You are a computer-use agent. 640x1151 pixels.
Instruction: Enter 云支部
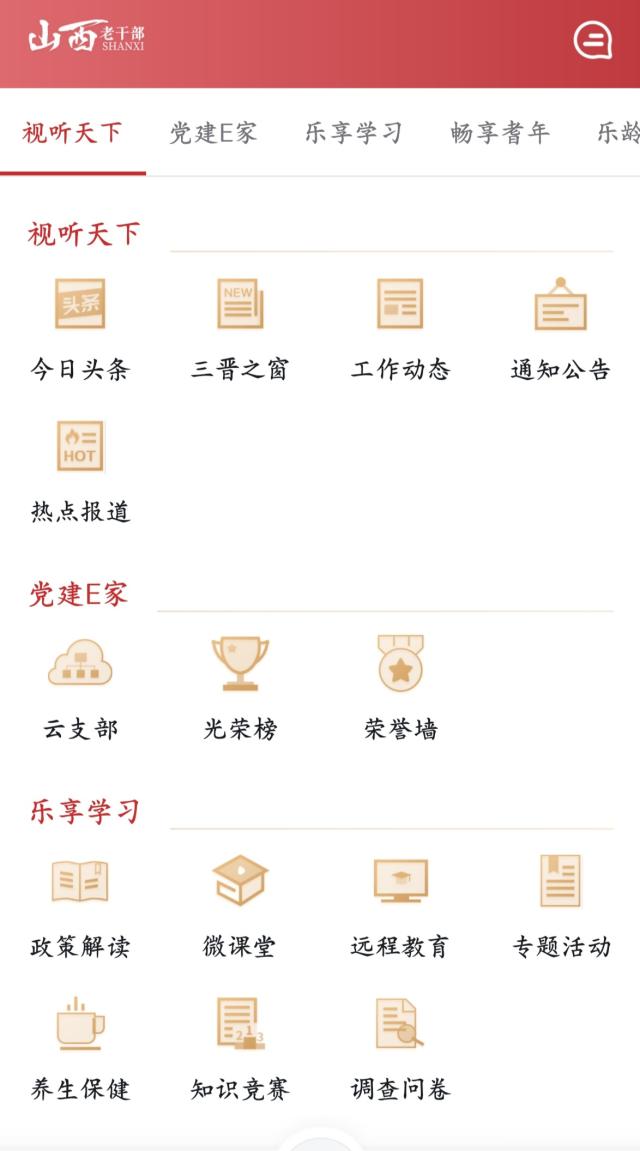(80, 689)
